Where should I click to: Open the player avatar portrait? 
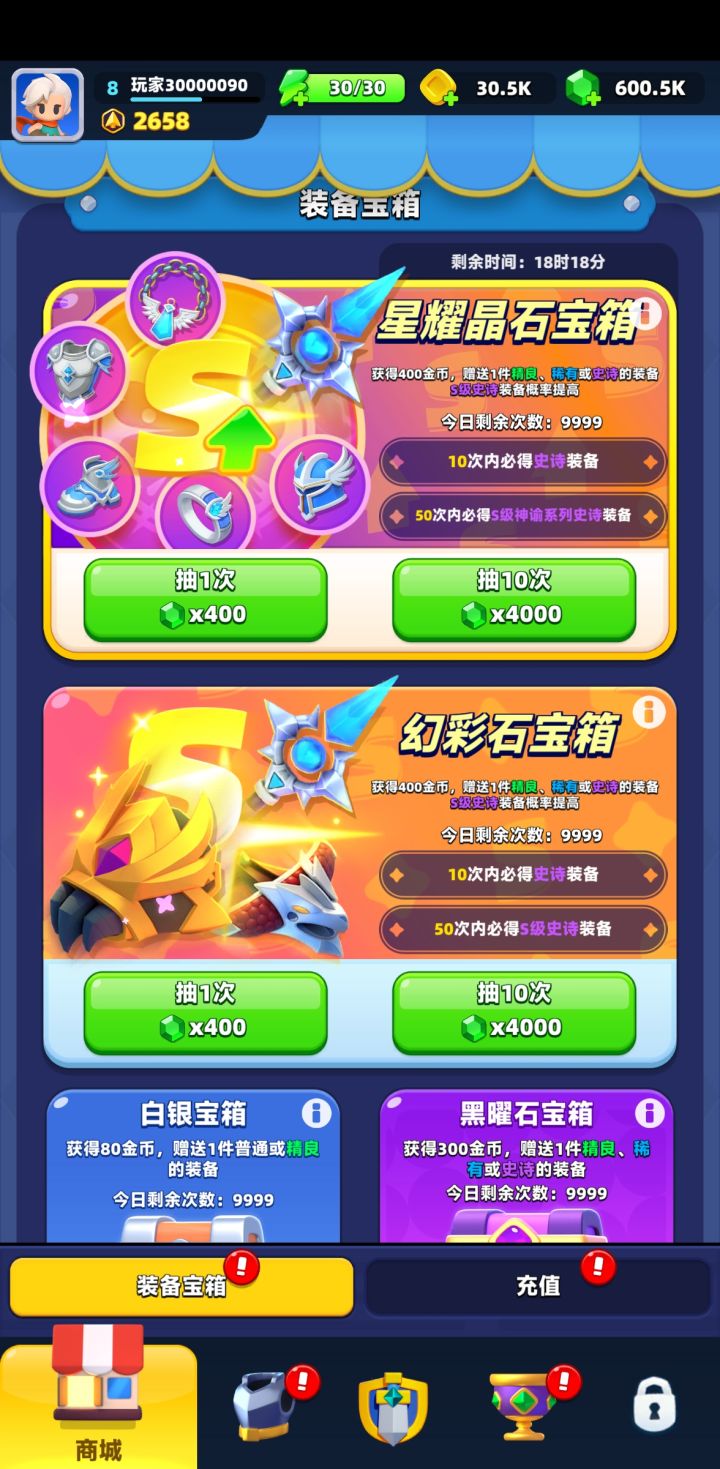(x=46, y=104)
